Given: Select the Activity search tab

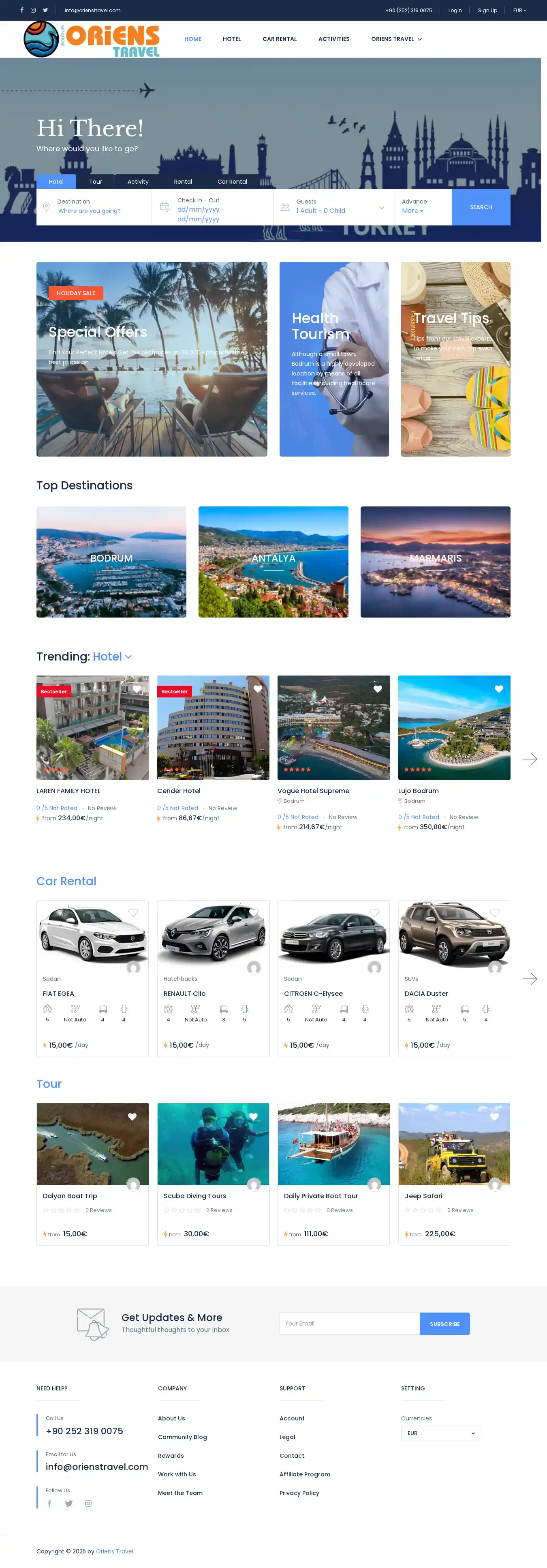Looking at the screenshot, I should 137,181.
